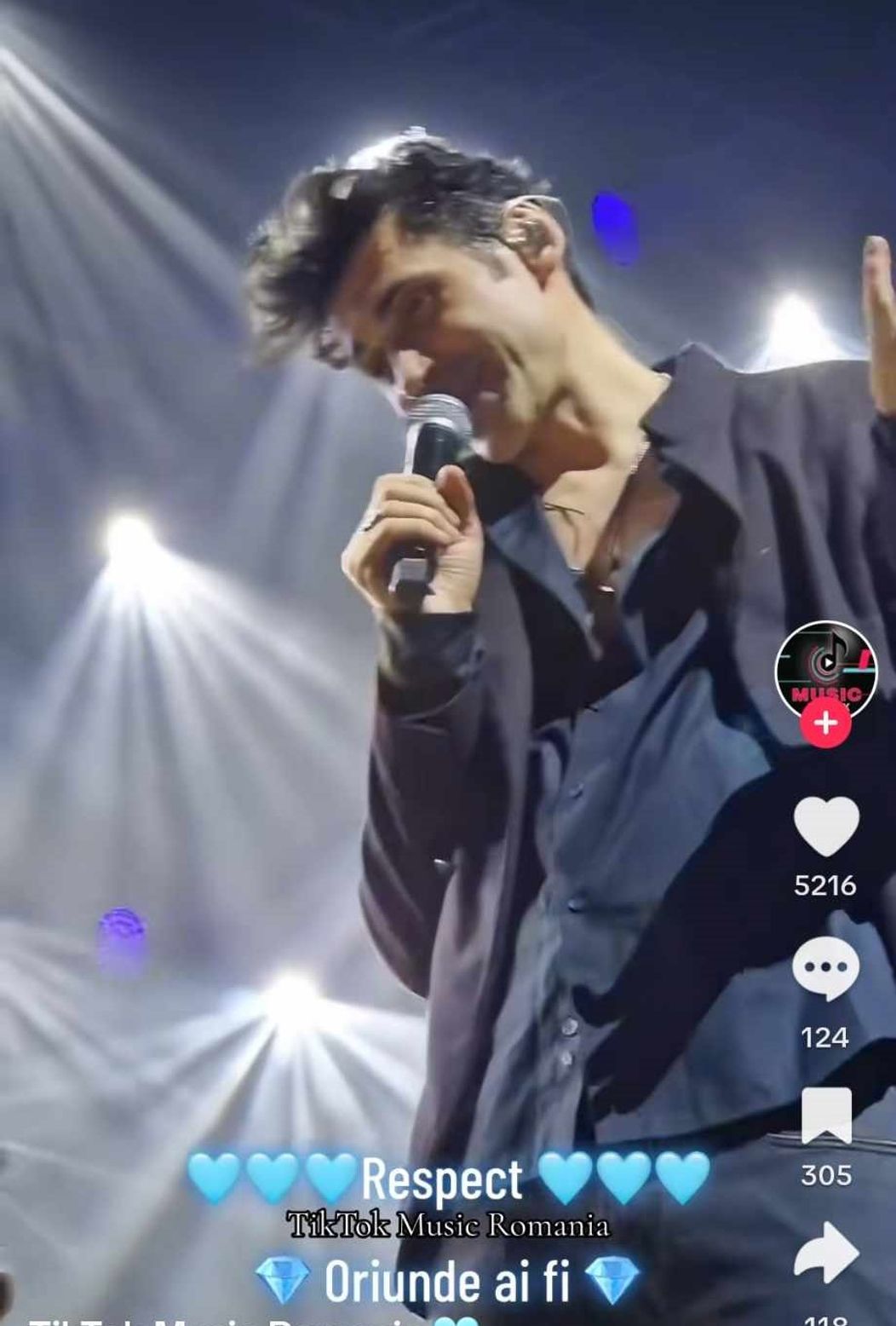Image resolution: width=896 pixels, height=1326 pixels.
Task: Follow the creator with the plus button
Action: click(824, 724)
